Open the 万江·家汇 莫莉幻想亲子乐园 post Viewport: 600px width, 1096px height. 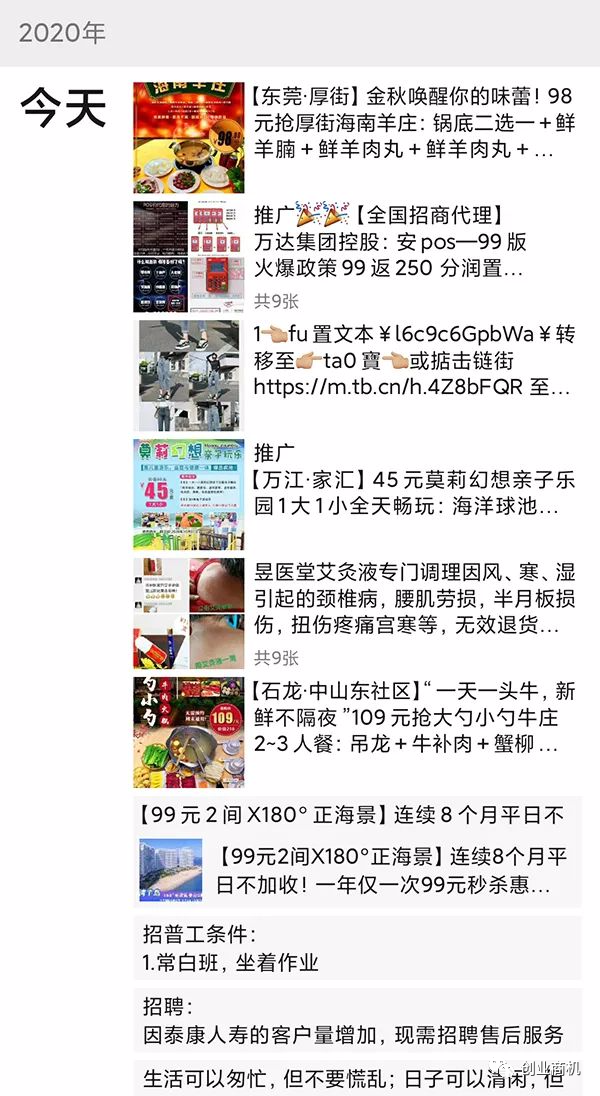400,482
